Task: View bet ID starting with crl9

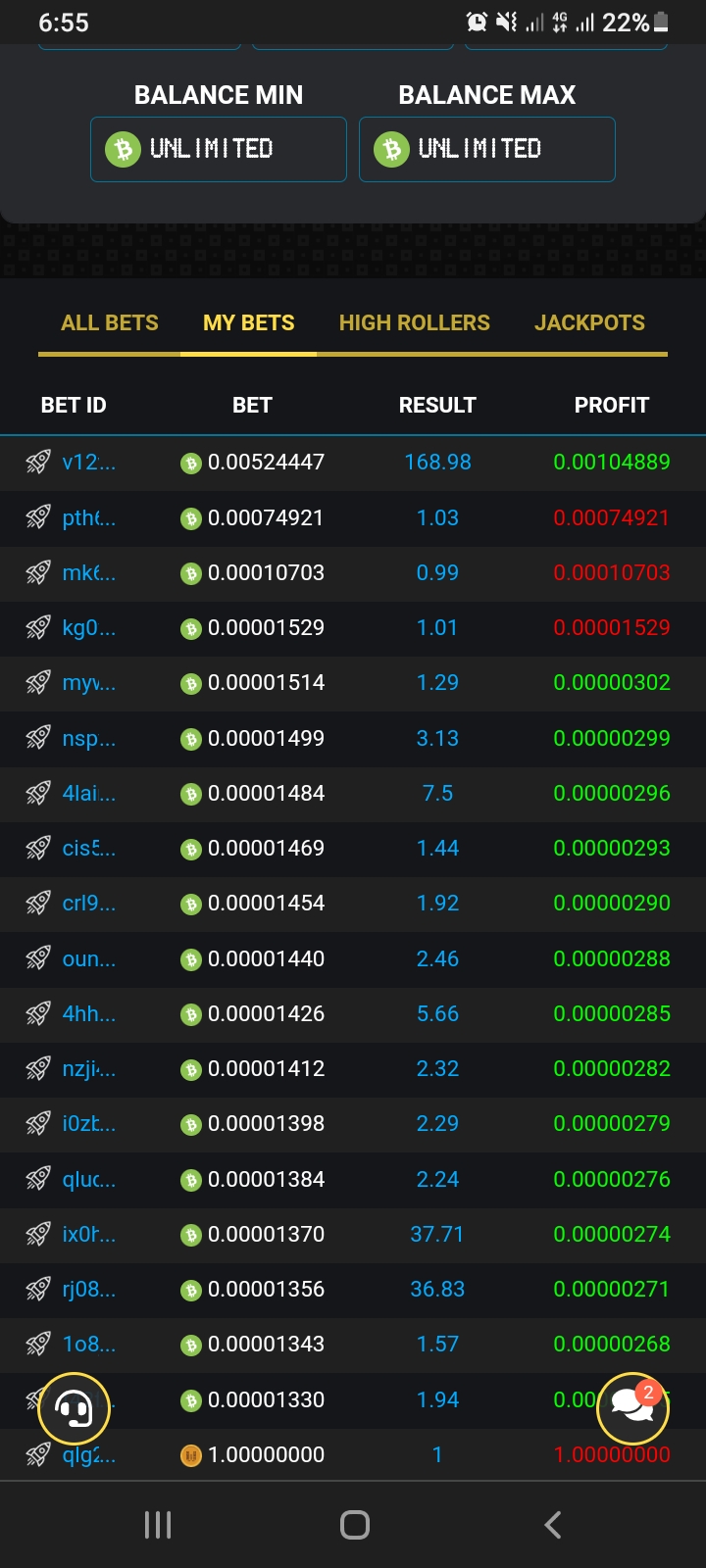Action: (x=88, y=904)
